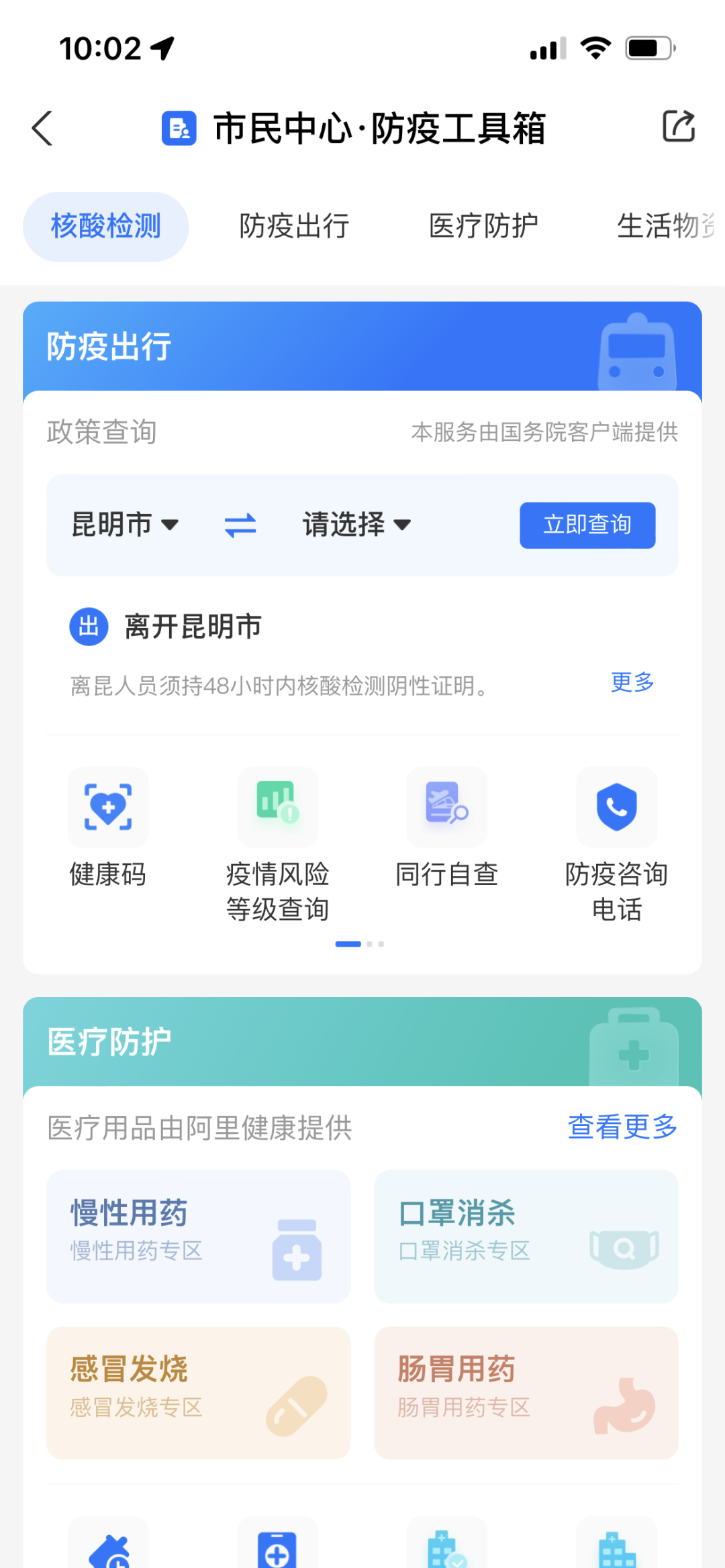This screenshot has width=725, height=1568.
Task: Tap the 立即查询 button
Action: tap(587, 525)
